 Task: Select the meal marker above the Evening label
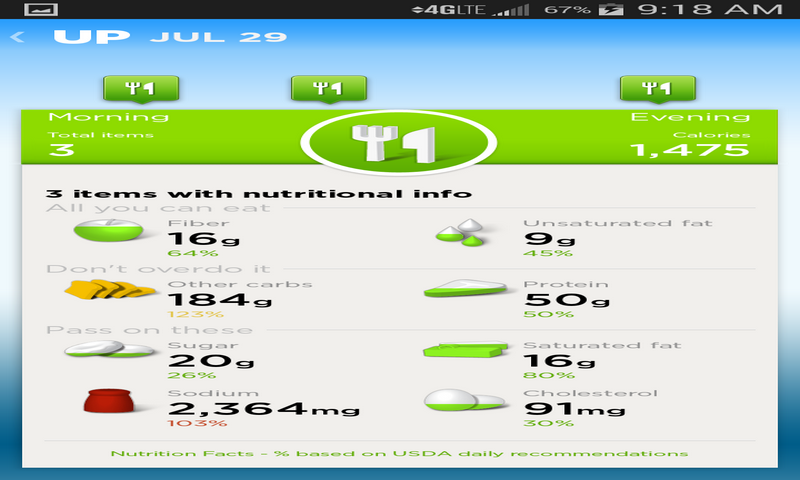(657, 89)
